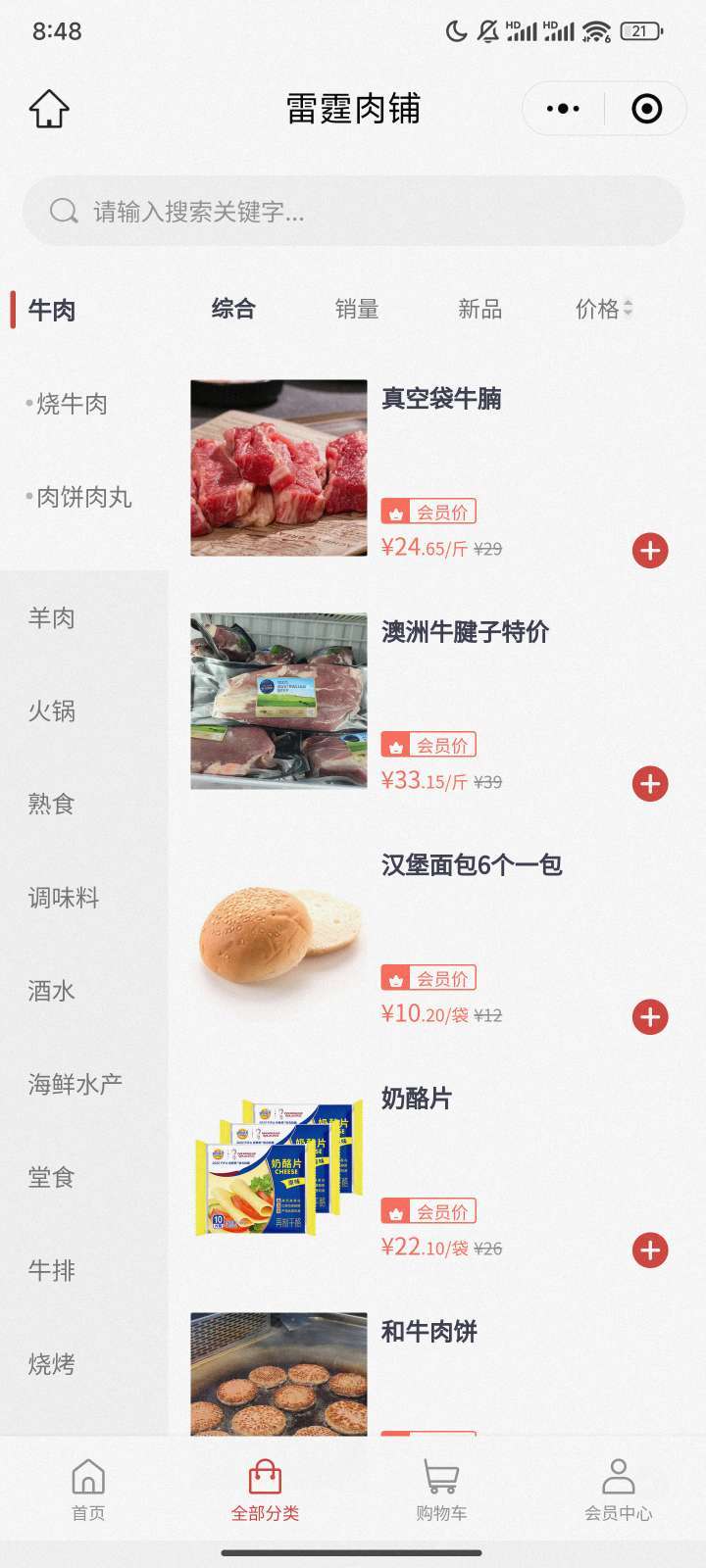Tap the home icon in header
Image resolution: width=706 pixels, height=1568 pixels.
pyautogui.click(x=49, y=109)
